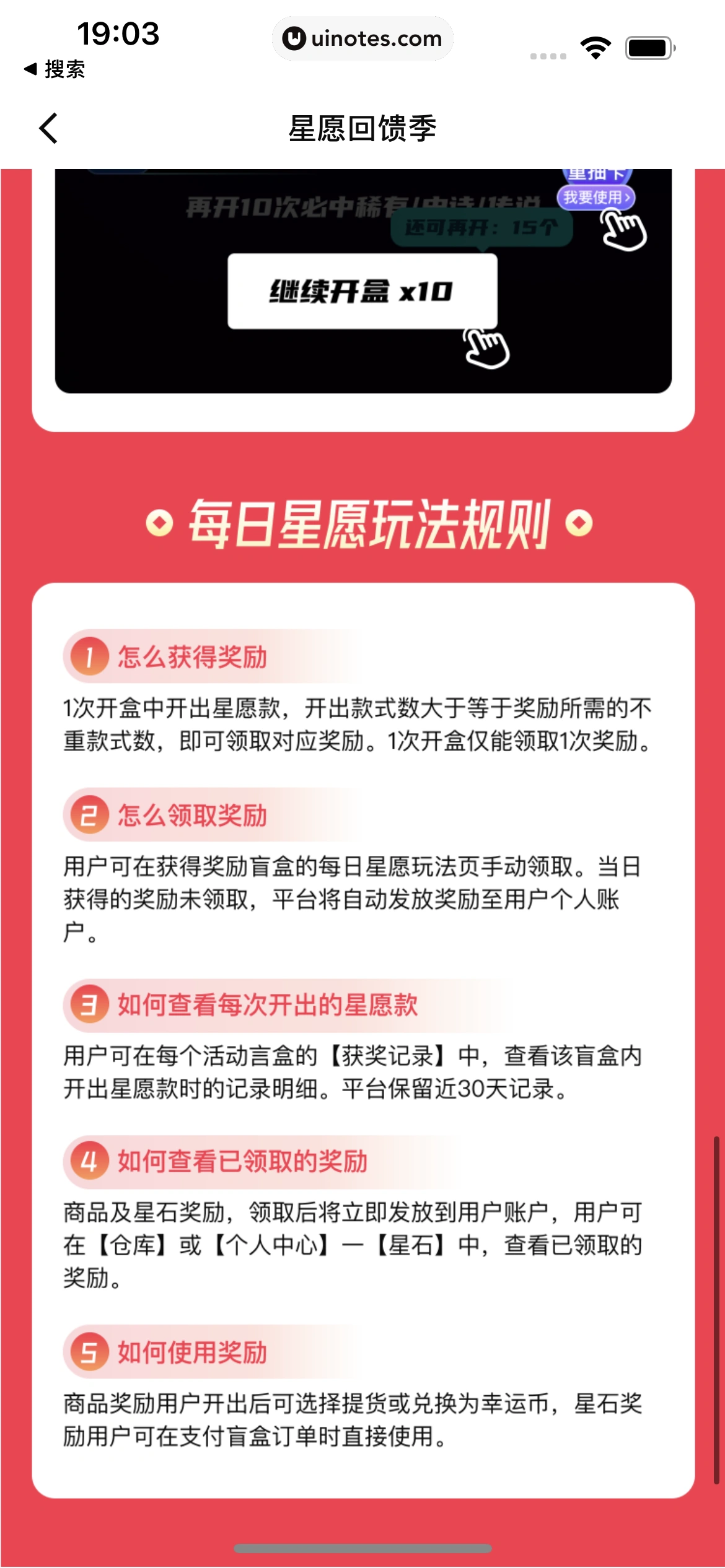Go back from the 星愿回馈季 page
725x1568 pixels.
[48, 128]
